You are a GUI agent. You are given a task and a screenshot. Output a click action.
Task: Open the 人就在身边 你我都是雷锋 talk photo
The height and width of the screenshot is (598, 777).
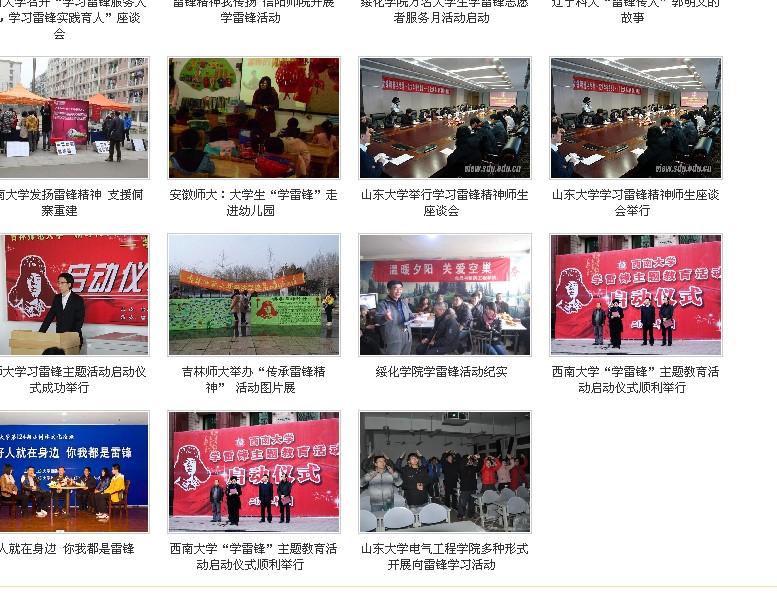[x=74, y=472]
